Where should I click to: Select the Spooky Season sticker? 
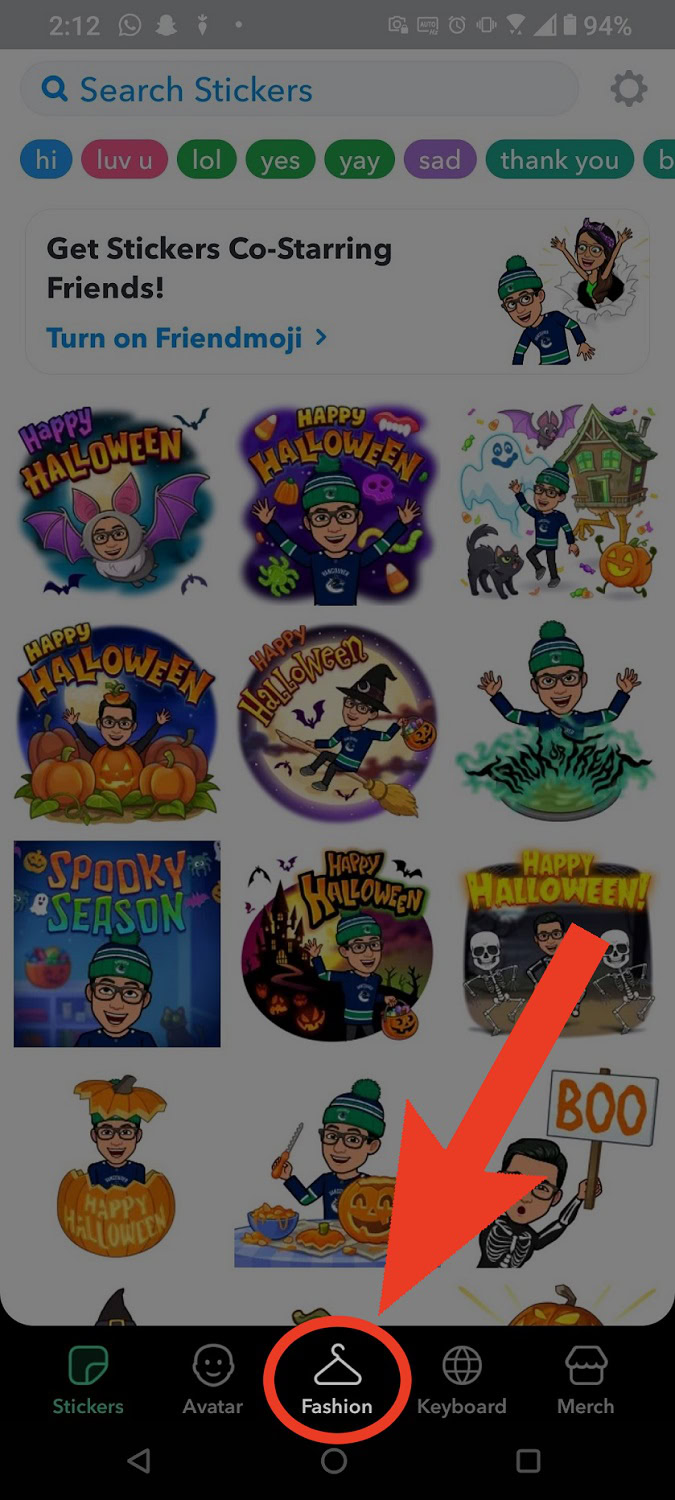coord(117,943)
